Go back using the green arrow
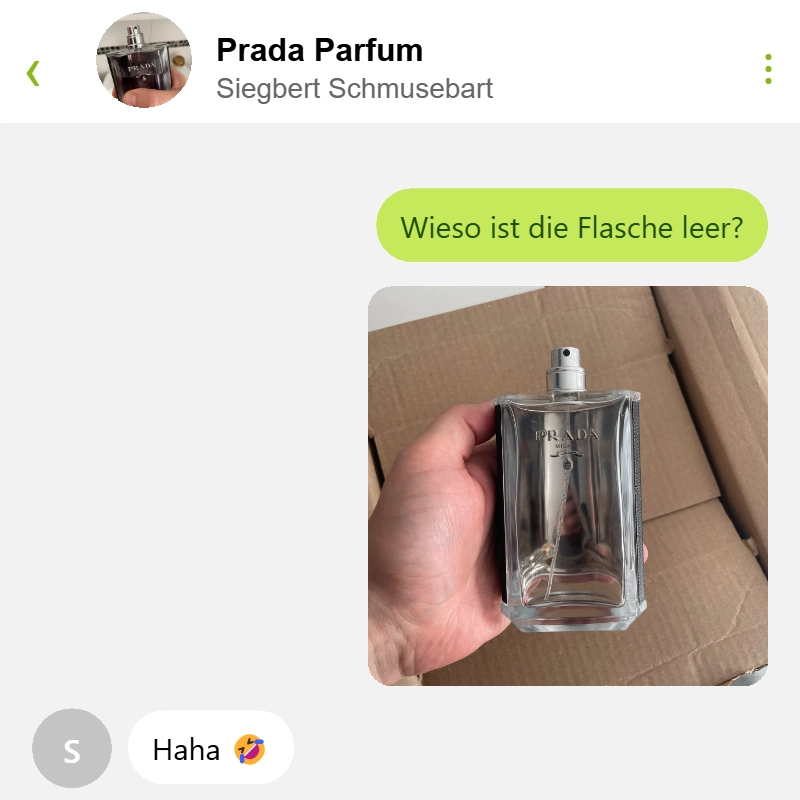 tap(33, 72)
